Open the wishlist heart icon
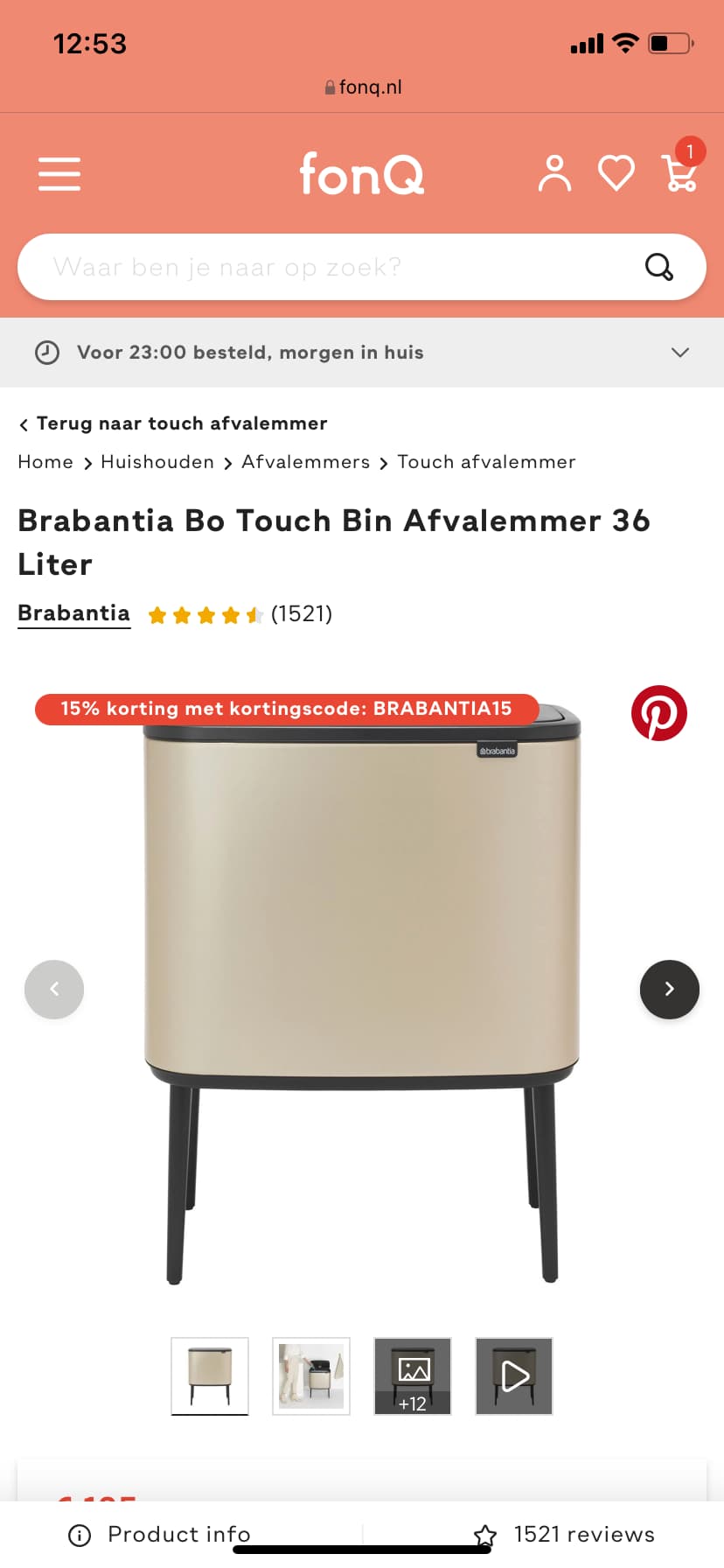Screen dimensions: 724x1568 click(616, 173)
